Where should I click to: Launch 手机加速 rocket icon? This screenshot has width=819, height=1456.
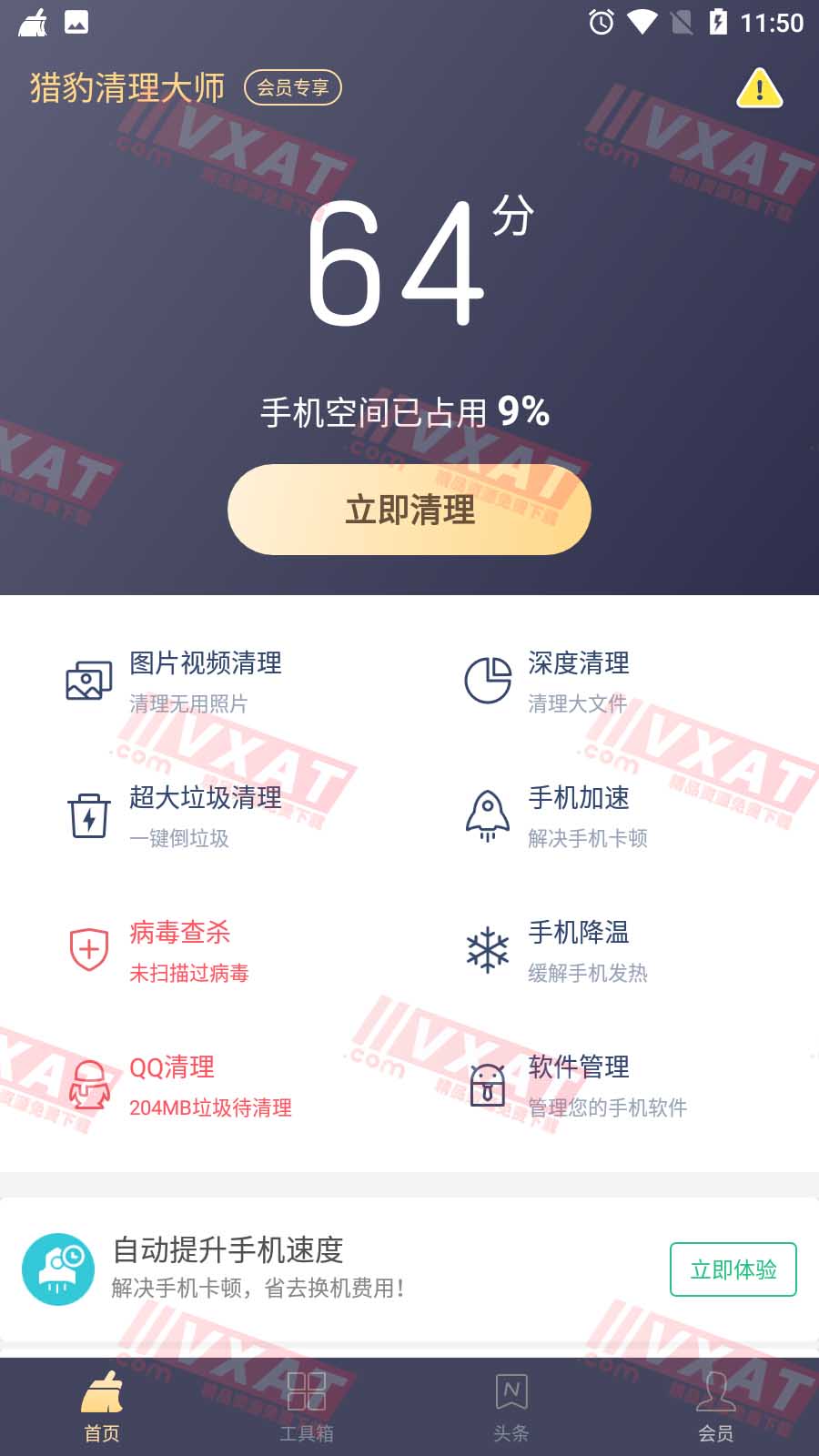[488, 815]
